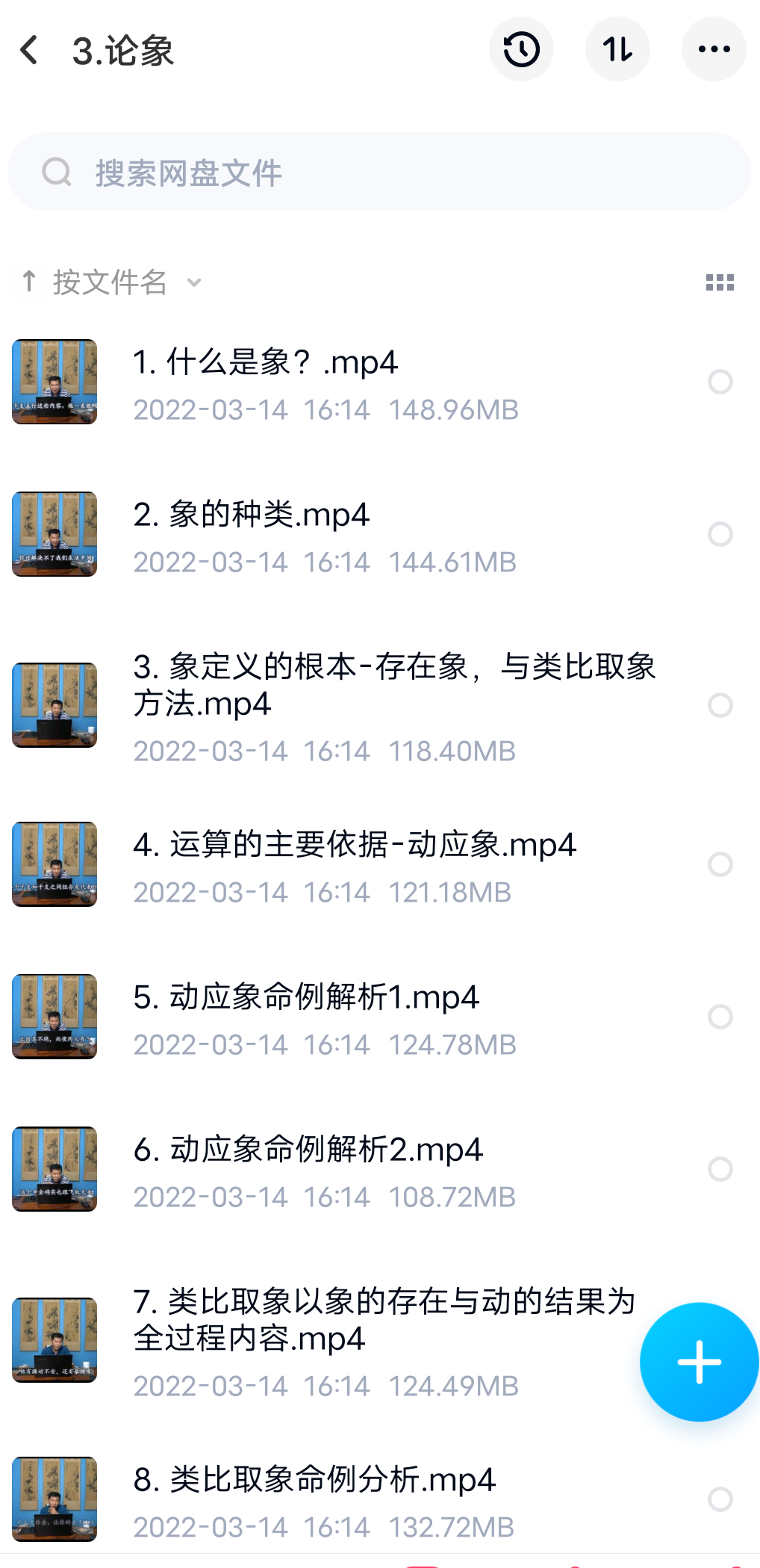This screenshot has width=760, height=1568.
Task: Tap the thumbnail of 7. 类比取象 video
Action: pyautogui.click(x=54, y=1339)
